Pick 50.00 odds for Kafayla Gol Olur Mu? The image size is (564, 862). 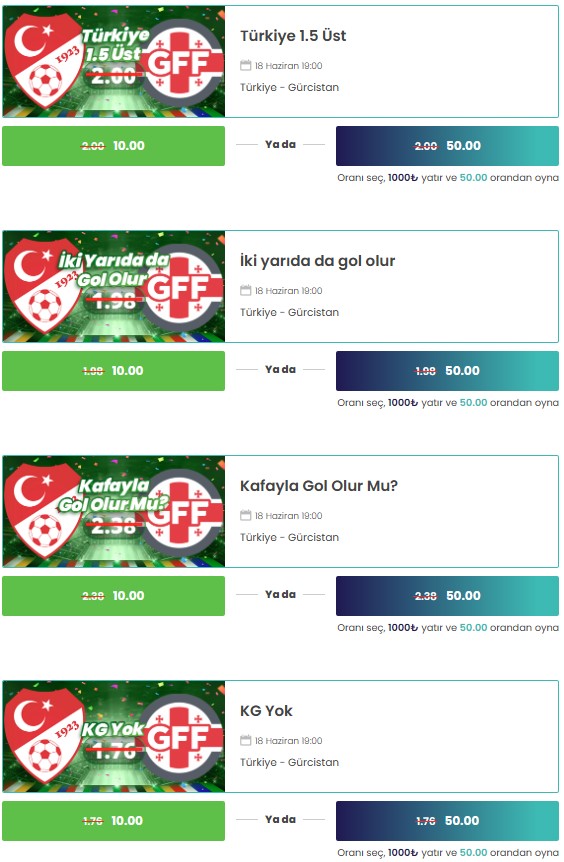pyautogui.click(x=447, y=595)
